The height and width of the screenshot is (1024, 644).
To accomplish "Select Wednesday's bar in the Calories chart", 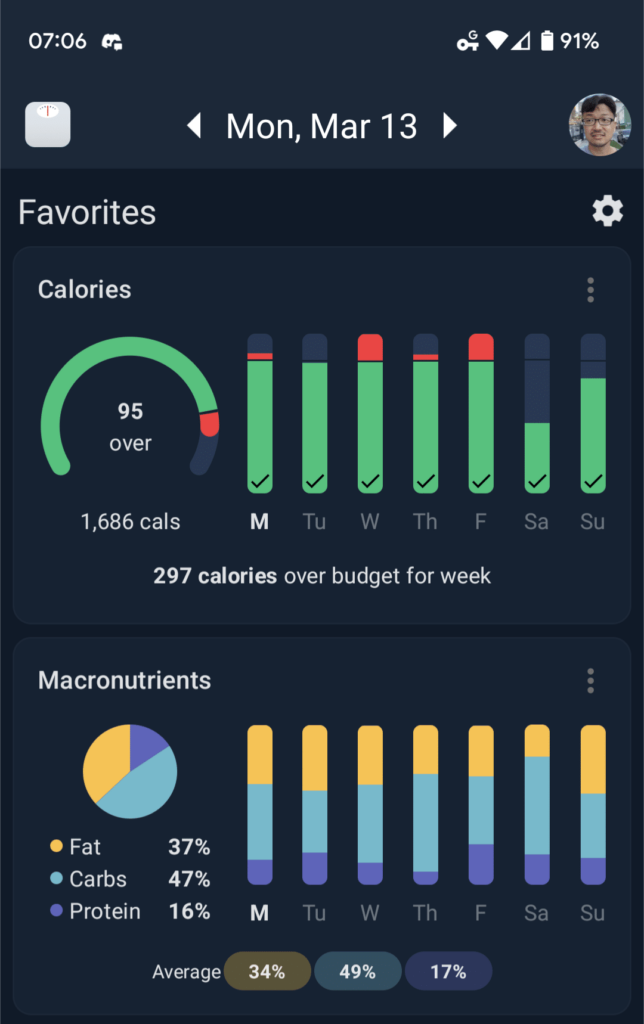I will point(370,413).
